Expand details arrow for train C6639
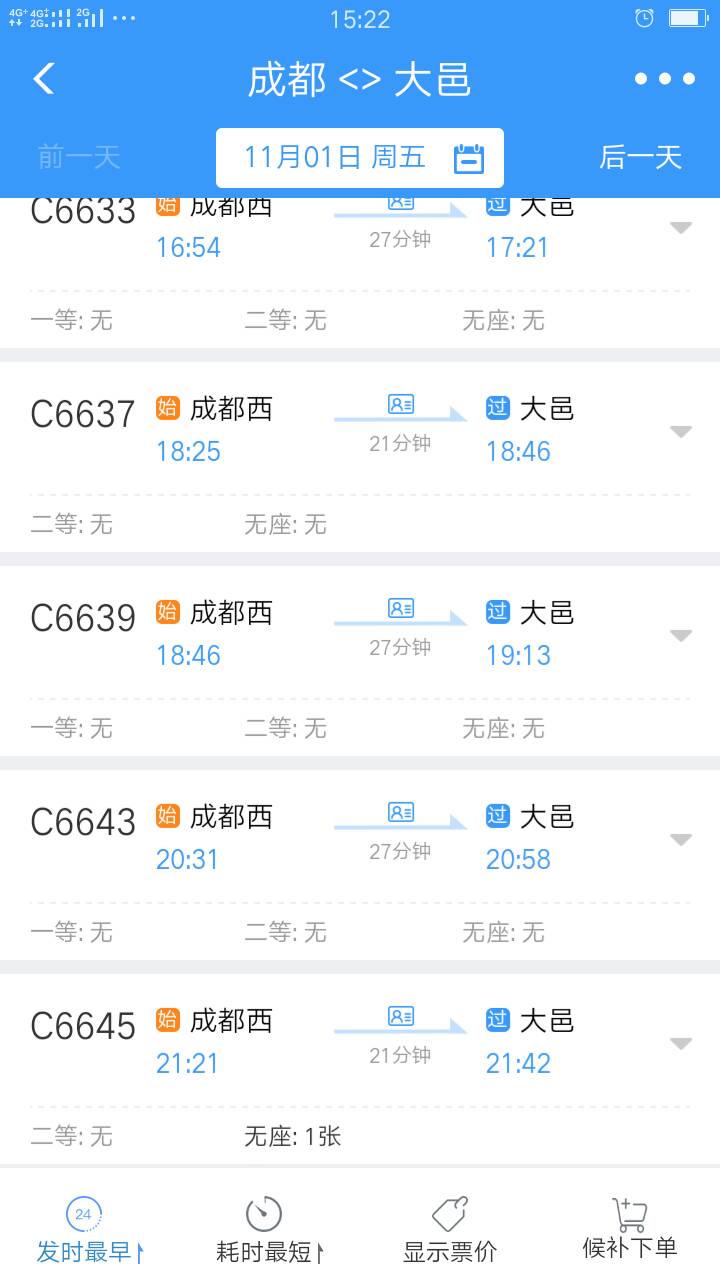Screen dimensions: 720x1280 681,636
